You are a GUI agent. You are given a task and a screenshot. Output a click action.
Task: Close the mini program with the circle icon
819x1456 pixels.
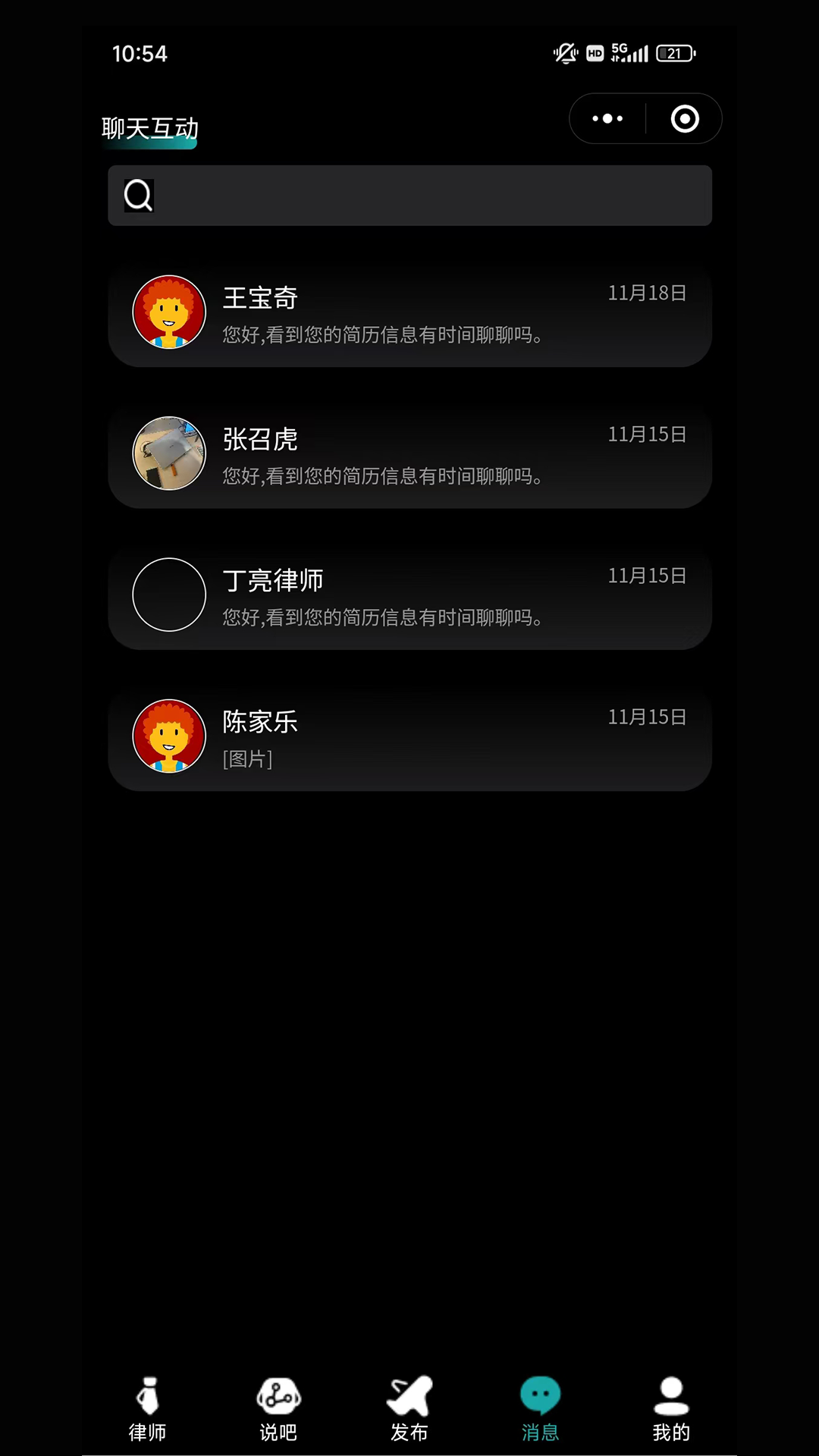685,119
